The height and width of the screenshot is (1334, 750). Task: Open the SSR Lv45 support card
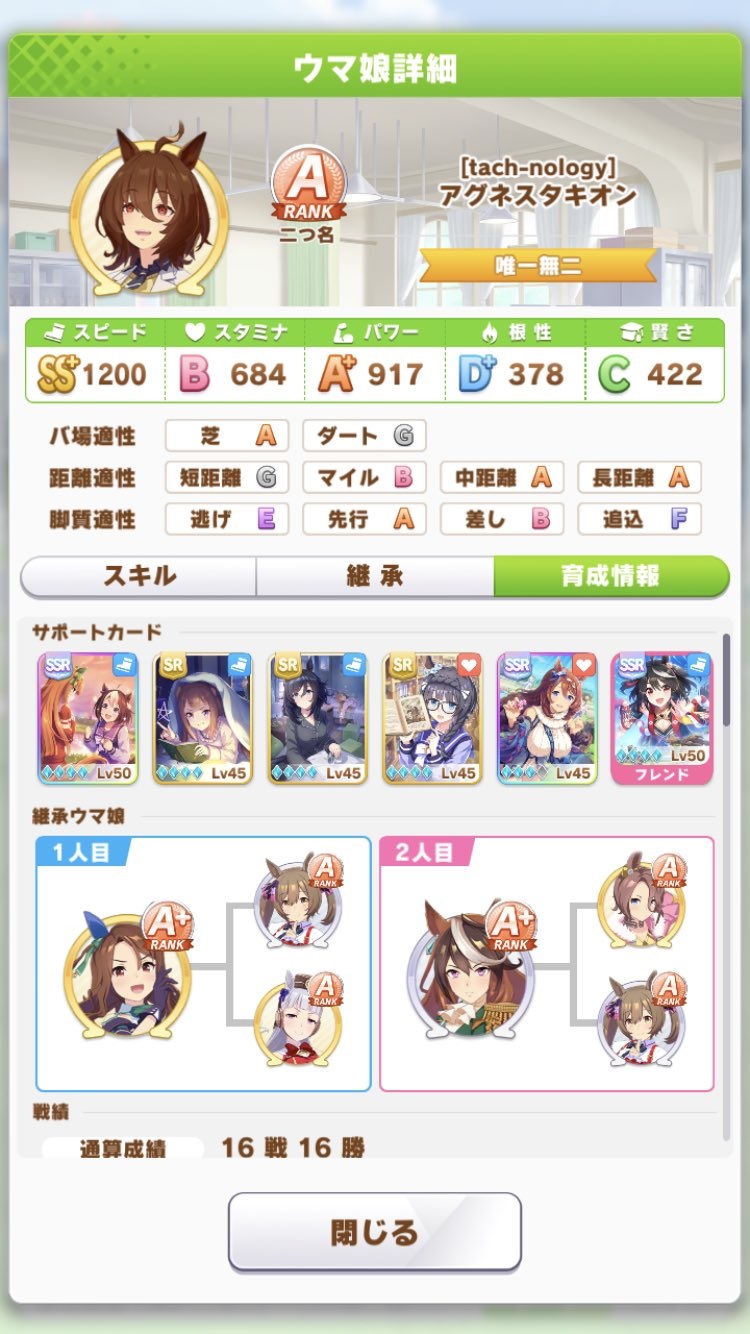547,718
